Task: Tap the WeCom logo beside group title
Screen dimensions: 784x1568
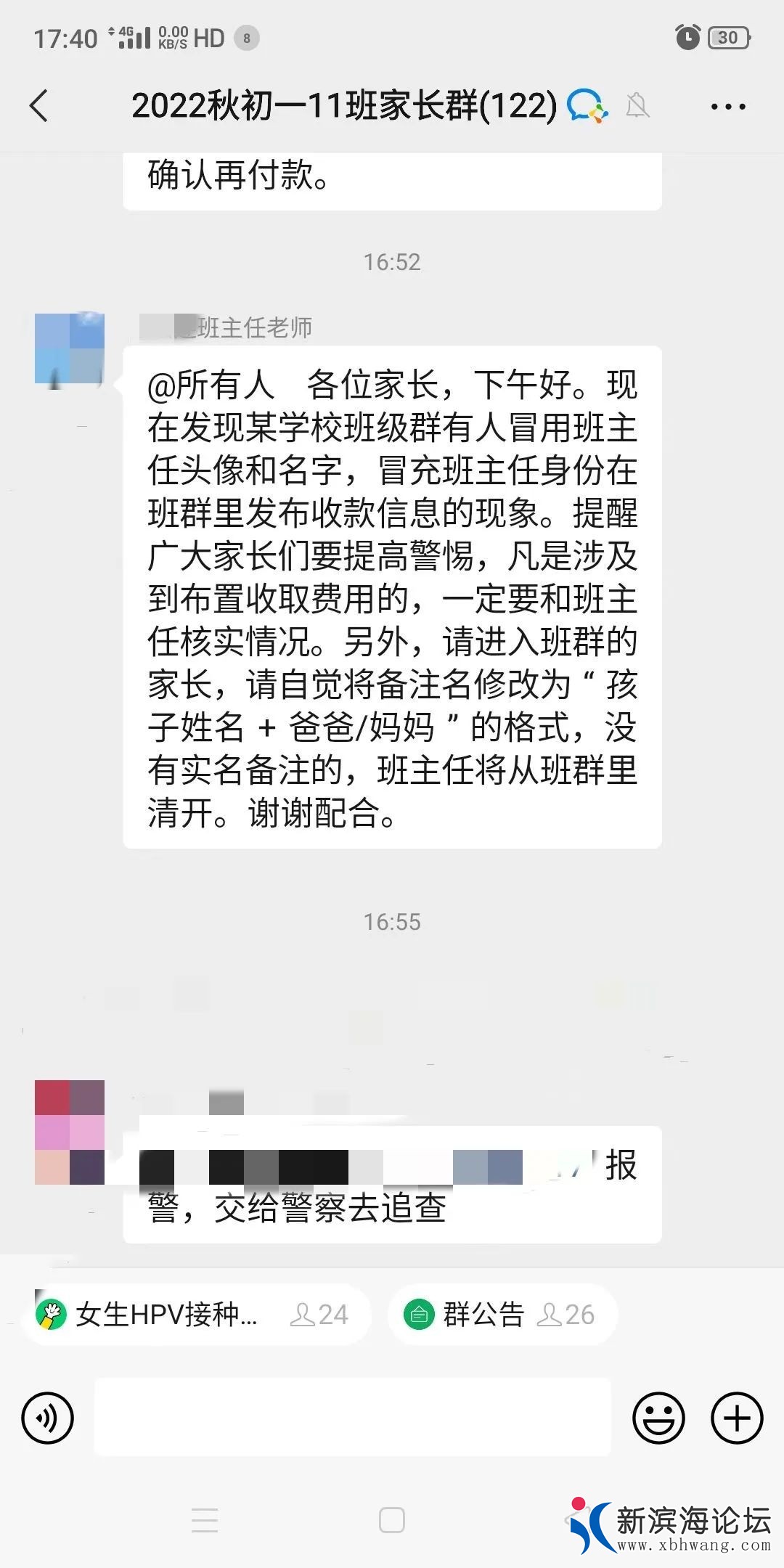Action: (587, 106)
